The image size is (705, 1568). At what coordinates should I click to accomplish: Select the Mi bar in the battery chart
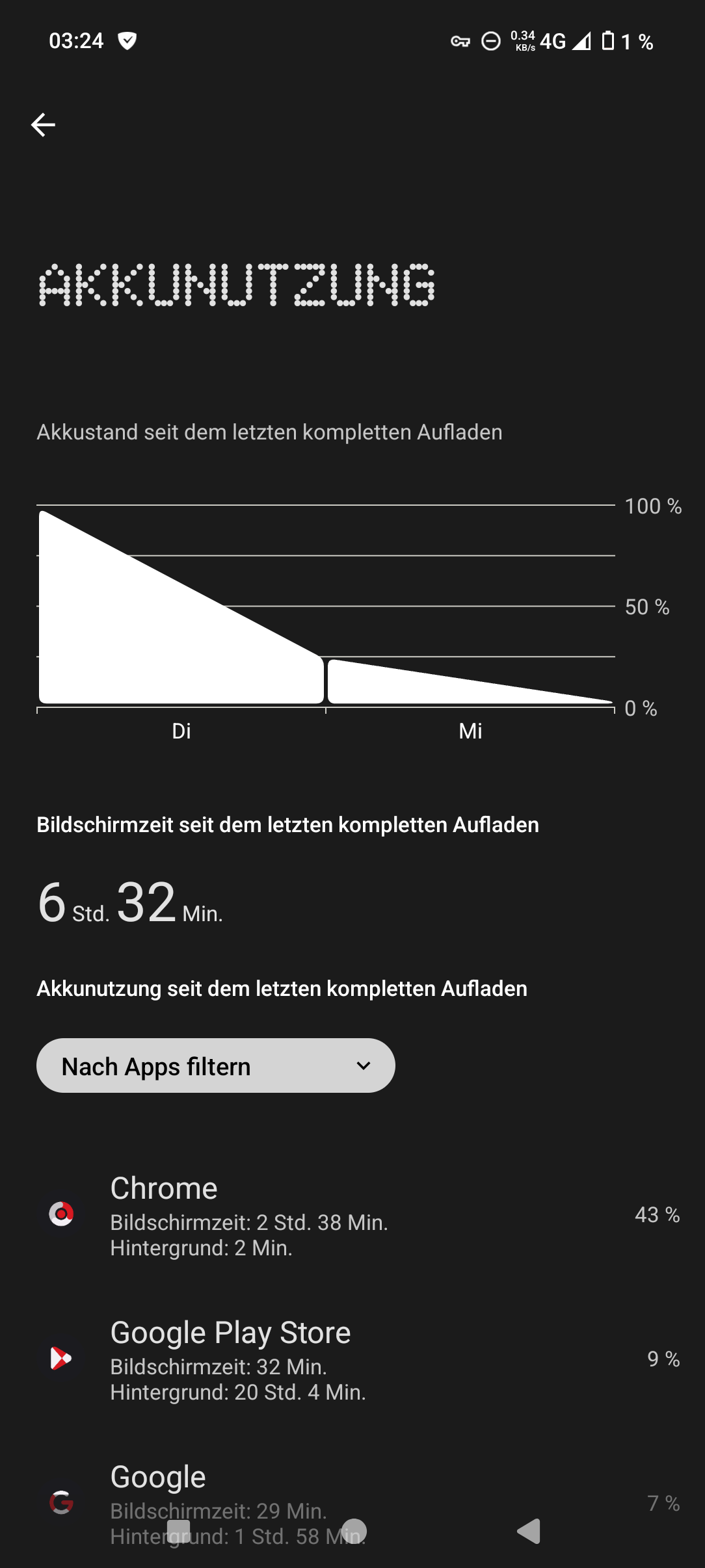[x=470, y=683]
